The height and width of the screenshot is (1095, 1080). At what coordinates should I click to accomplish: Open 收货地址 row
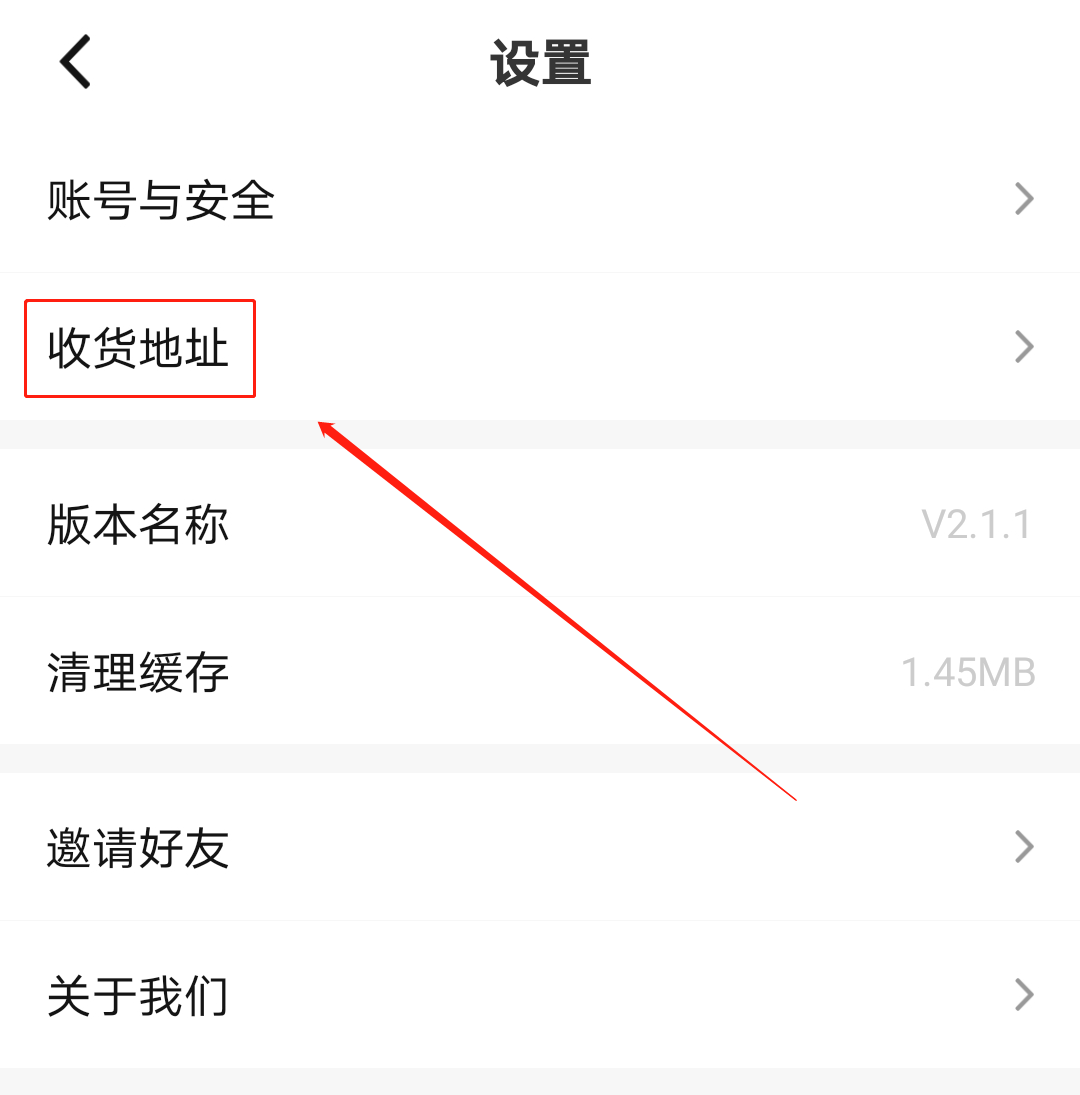[540, 348]
